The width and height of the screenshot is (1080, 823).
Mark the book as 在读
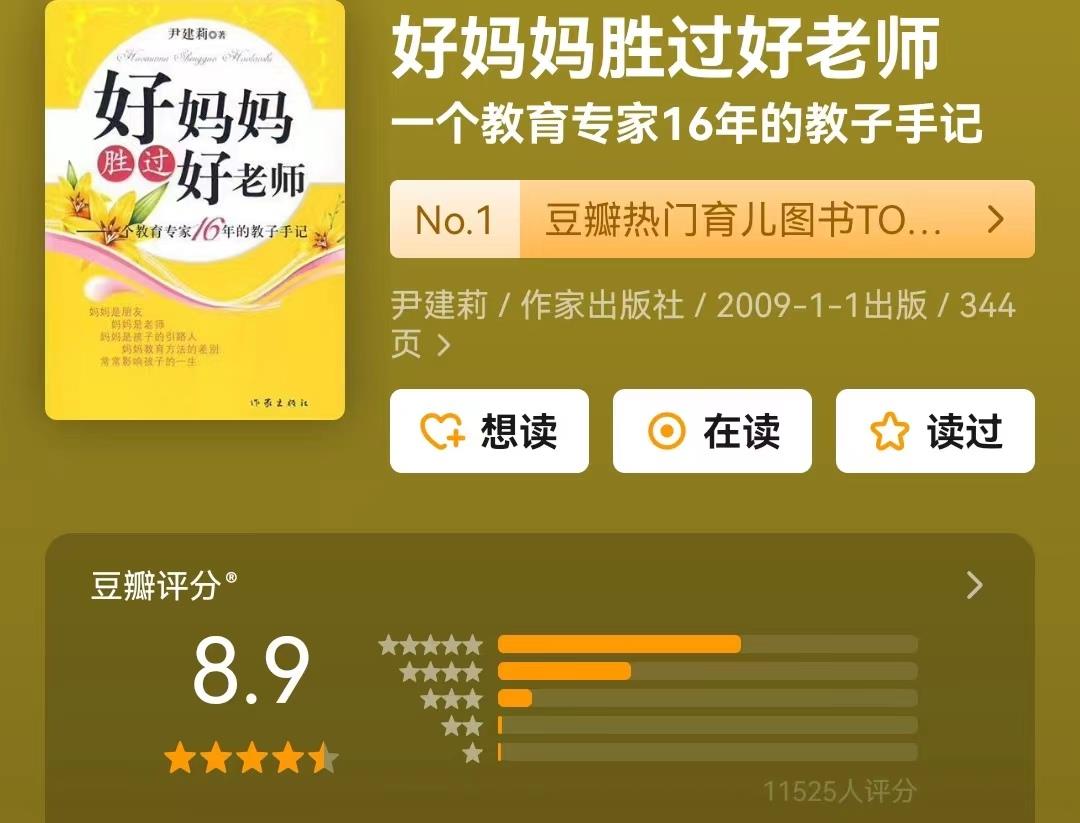[712, 431]
